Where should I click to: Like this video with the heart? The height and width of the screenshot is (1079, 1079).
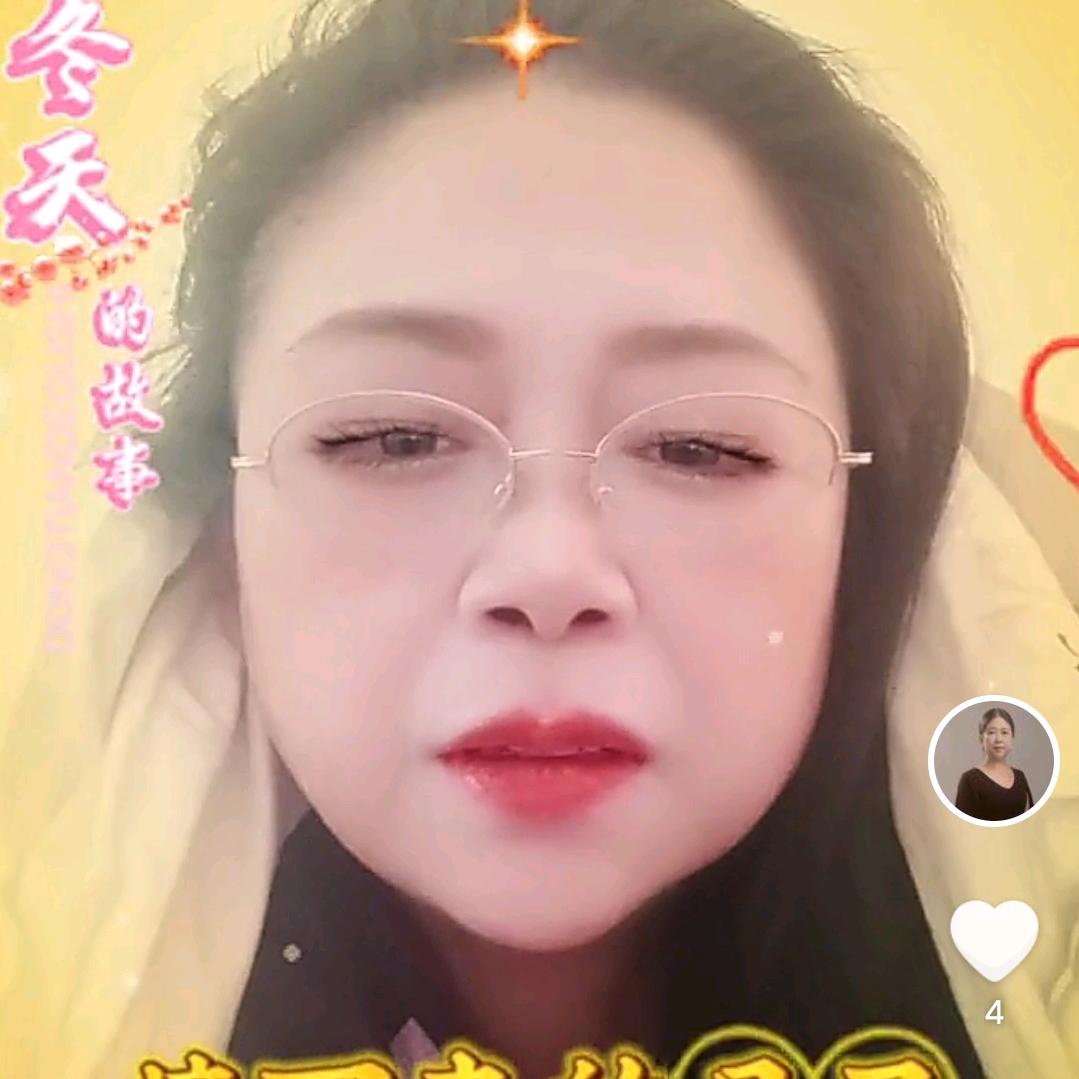click(x=994, y=938)
